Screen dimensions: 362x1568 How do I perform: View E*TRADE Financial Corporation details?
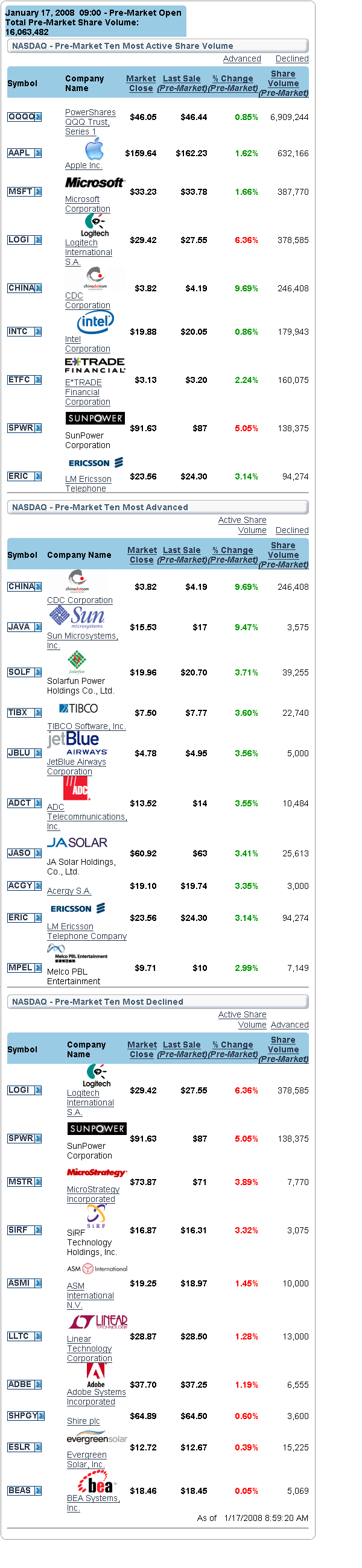click(x=87, y=392)
